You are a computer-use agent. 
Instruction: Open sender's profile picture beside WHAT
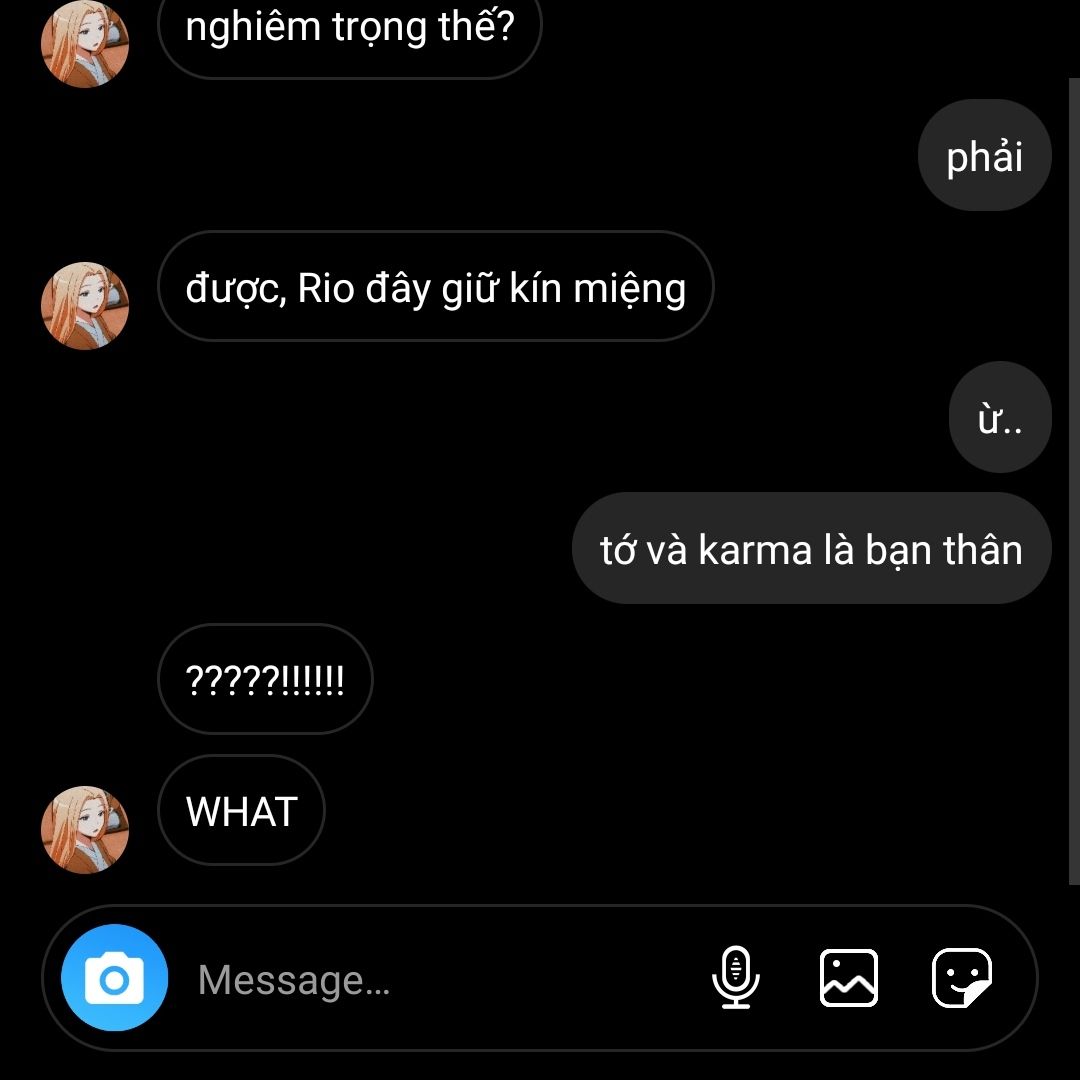(x=85, y=829)
